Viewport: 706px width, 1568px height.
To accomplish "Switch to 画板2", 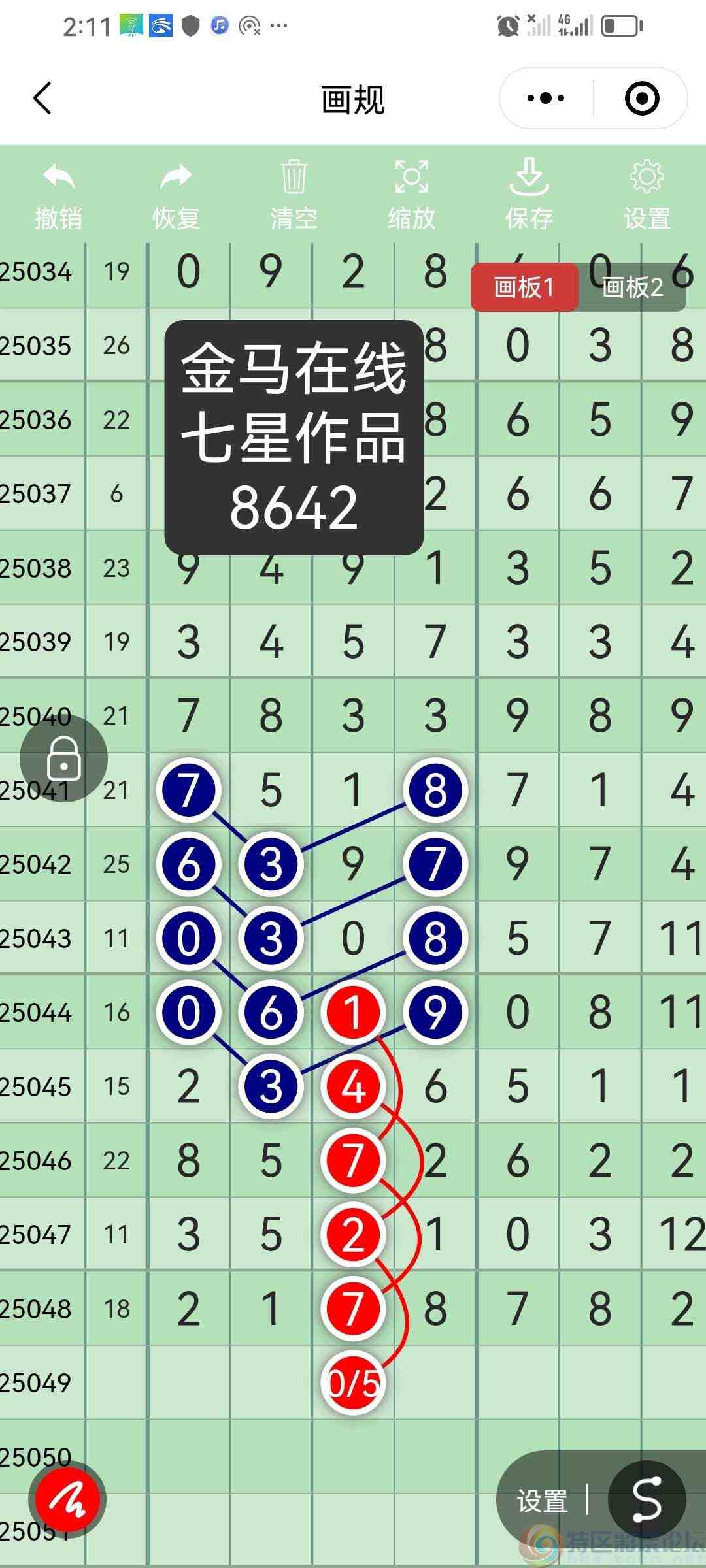I will click(632, 287).
